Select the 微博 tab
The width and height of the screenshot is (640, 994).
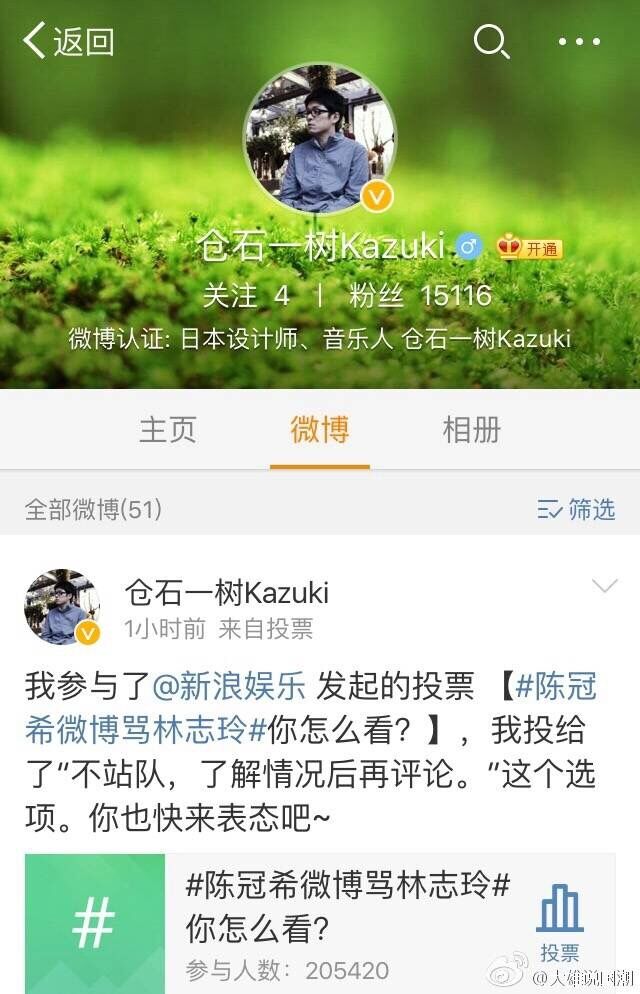(320, 430)
